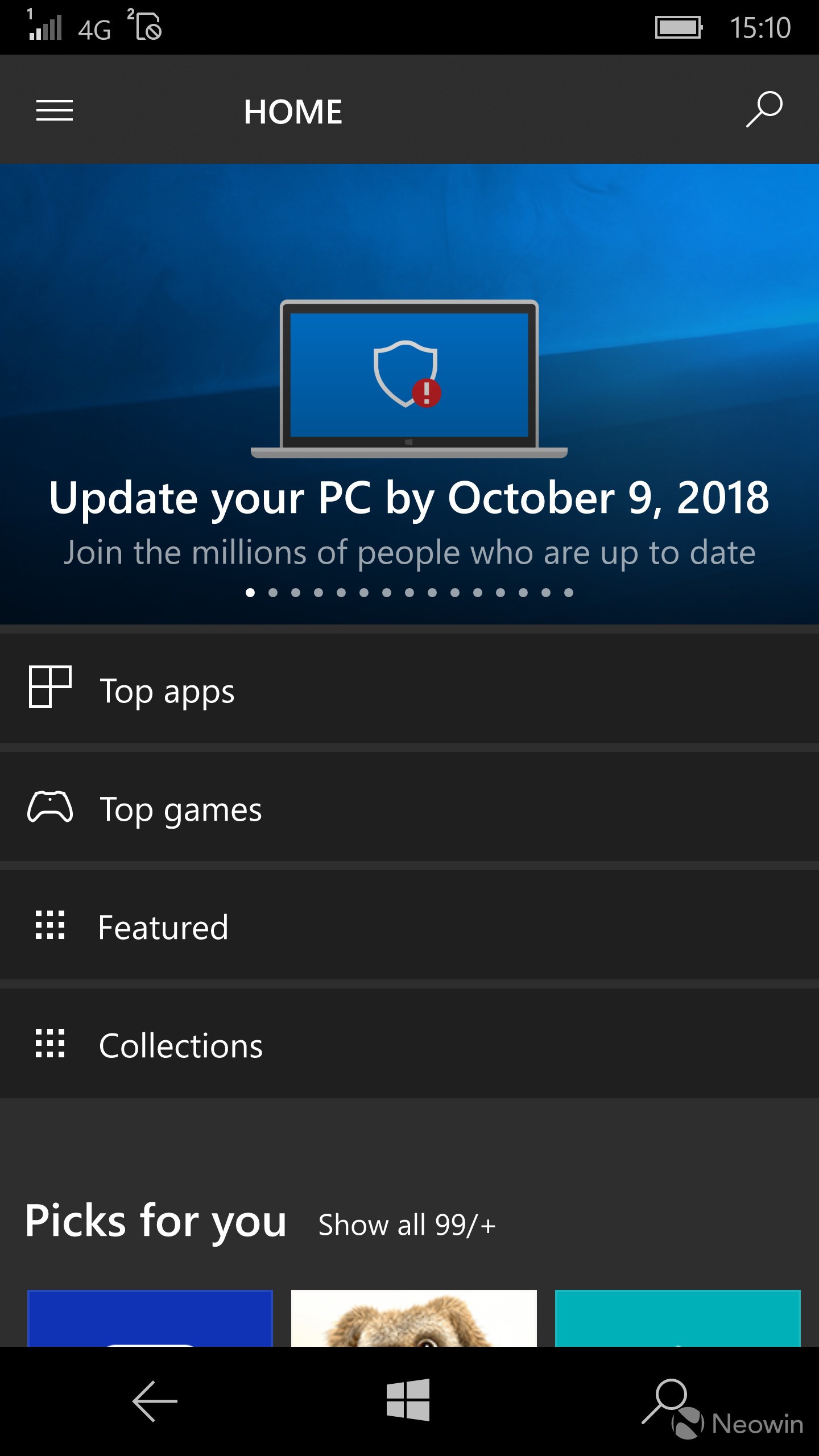Open the teal app tile in Picks

pos(677,1318)
